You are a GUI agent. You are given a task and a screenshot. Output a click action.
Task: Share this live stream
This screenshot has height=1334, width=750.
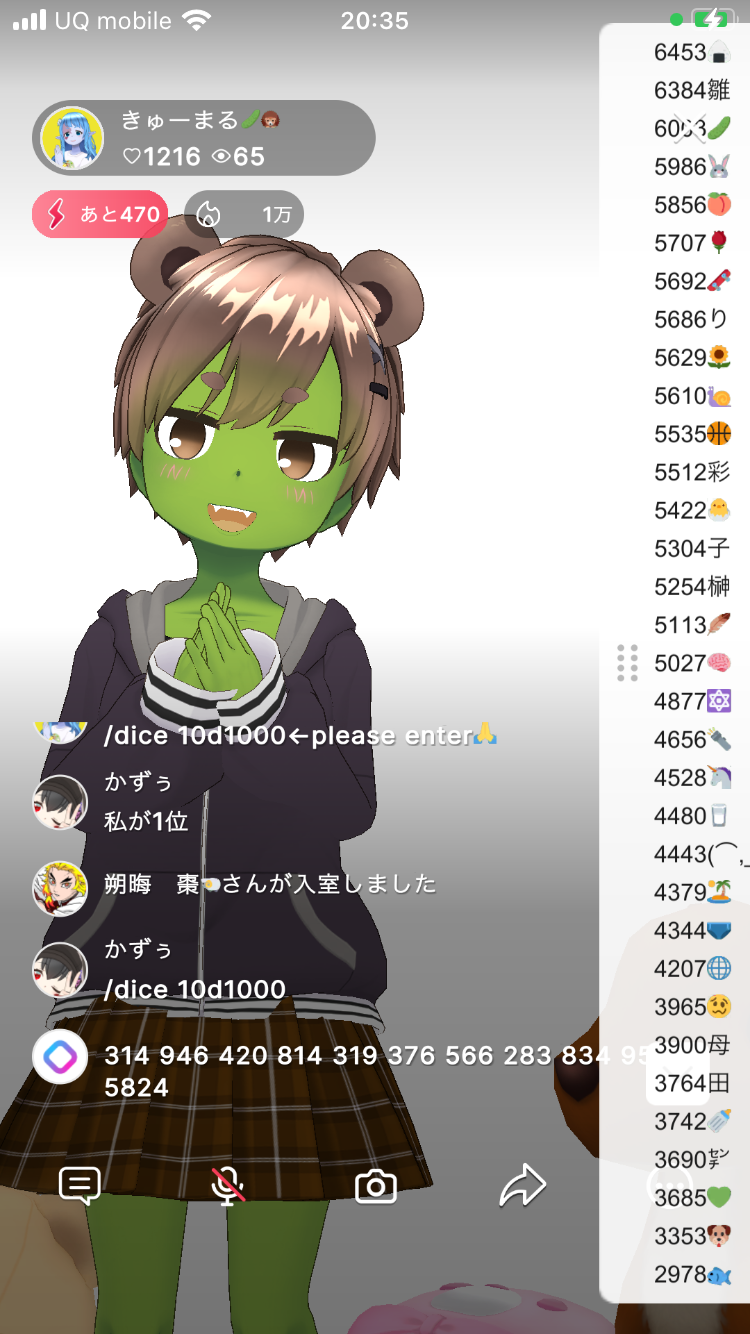(522, 1186)
